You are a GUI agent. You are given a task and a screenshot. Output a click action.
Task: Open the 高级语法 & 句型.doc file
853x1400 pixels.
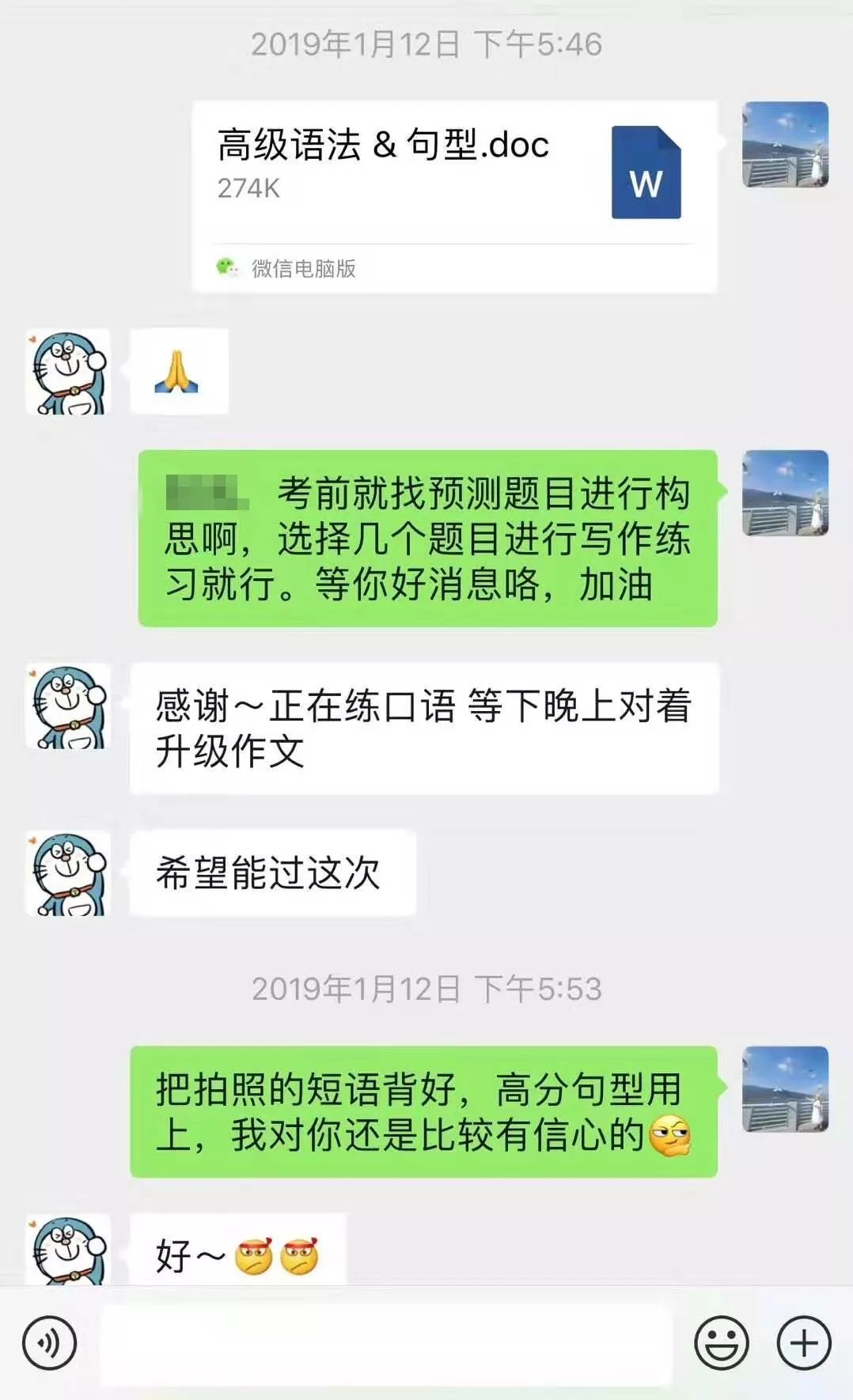(x=453, y=195)
